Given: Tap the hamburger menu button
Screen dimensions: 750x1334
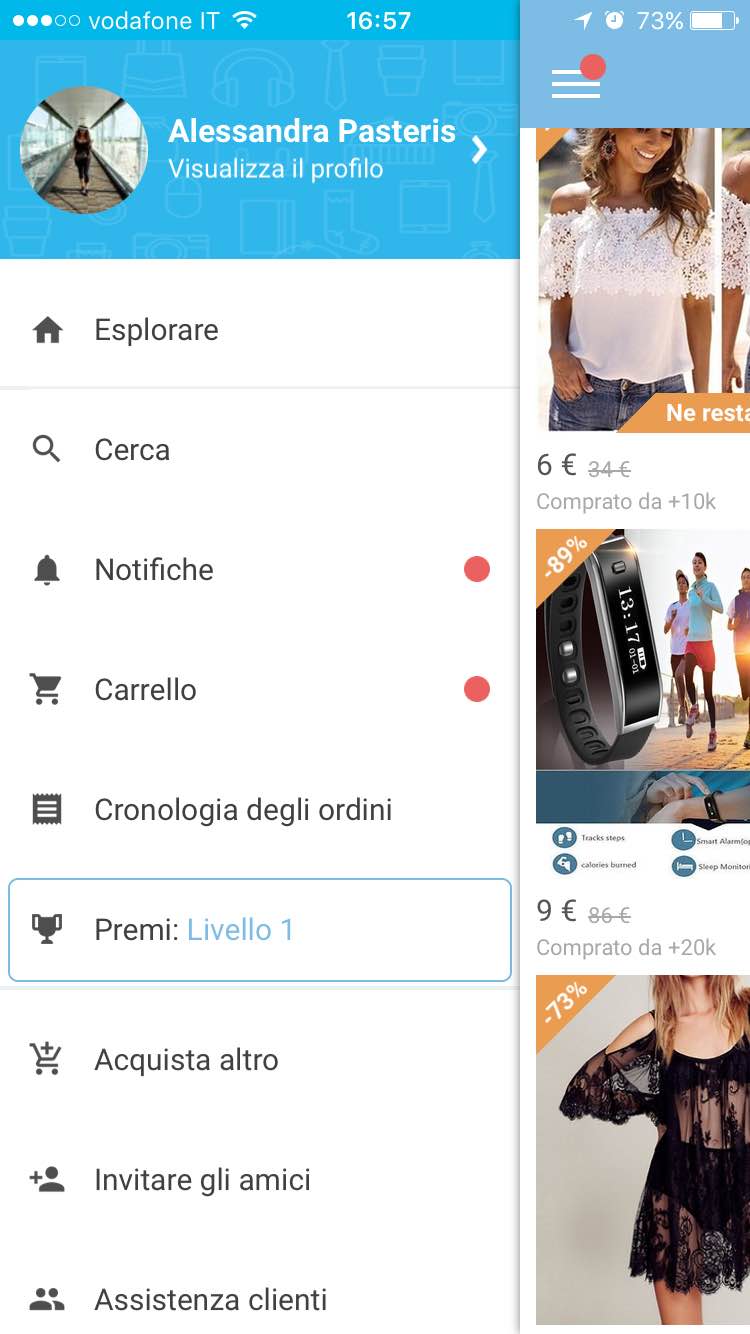Looking at the screenshot, I should [576, 82].
